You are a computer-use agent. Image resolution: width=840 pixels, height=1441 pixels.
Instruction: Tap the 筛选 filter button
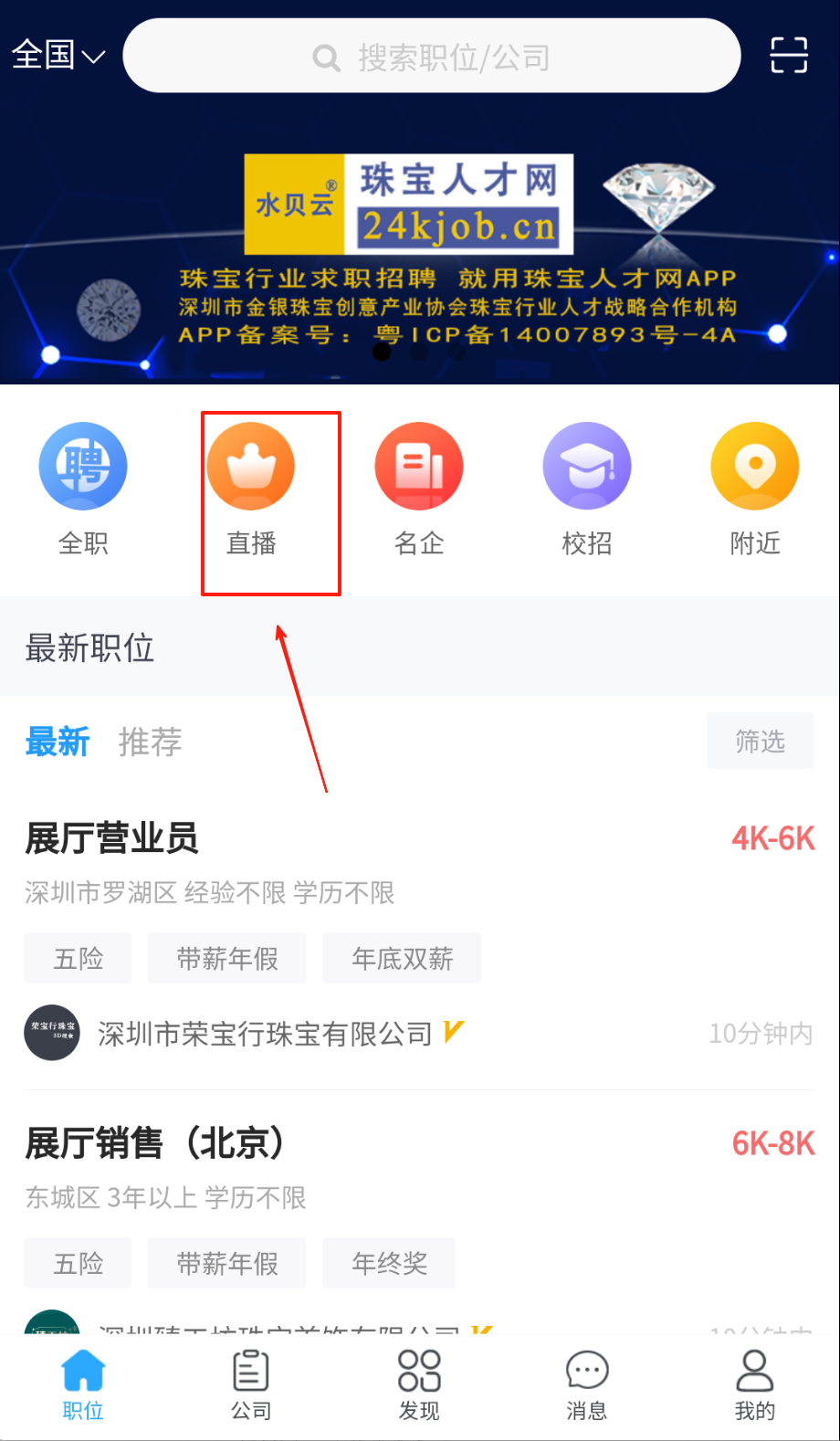760,741
